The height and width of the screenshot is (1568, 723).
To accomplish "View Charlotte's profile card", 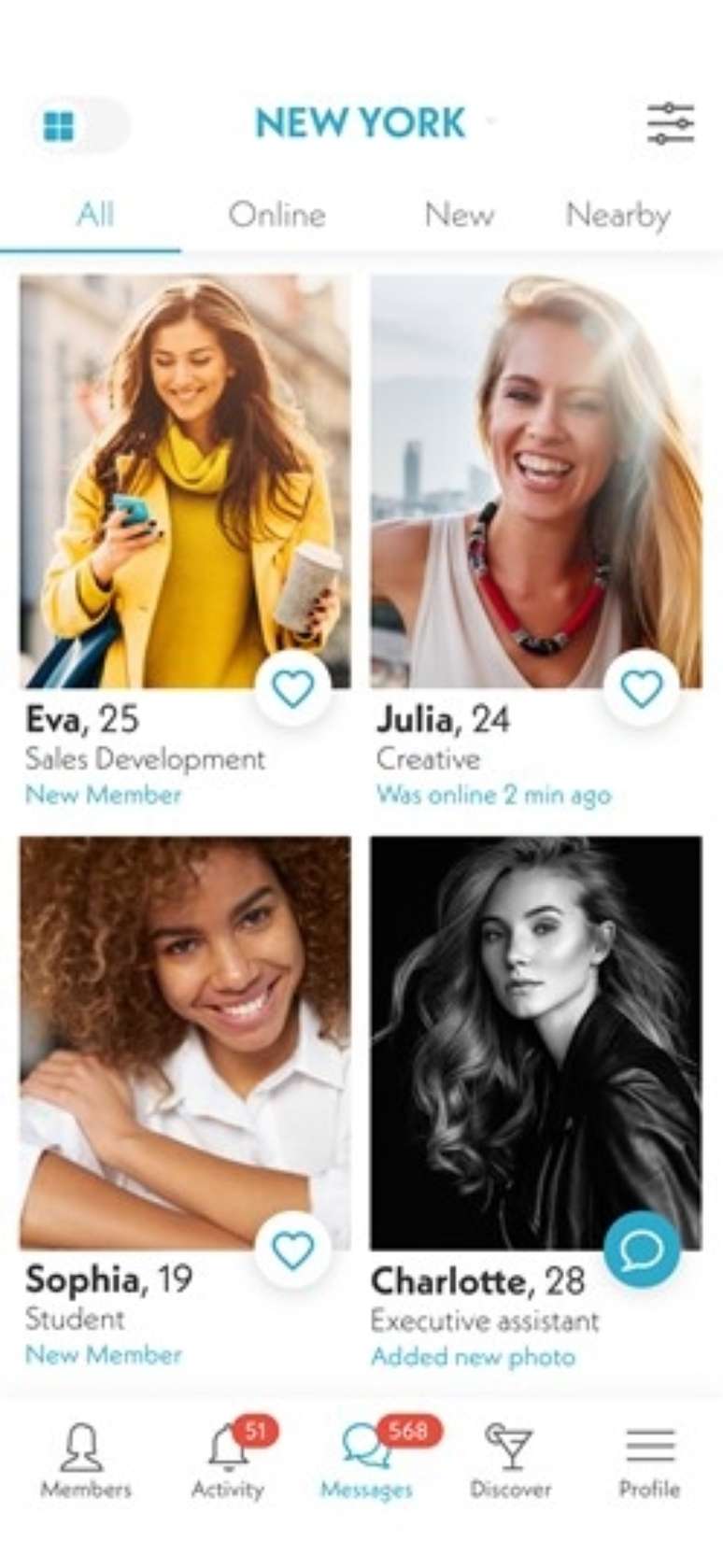I will click(535, 1041).
